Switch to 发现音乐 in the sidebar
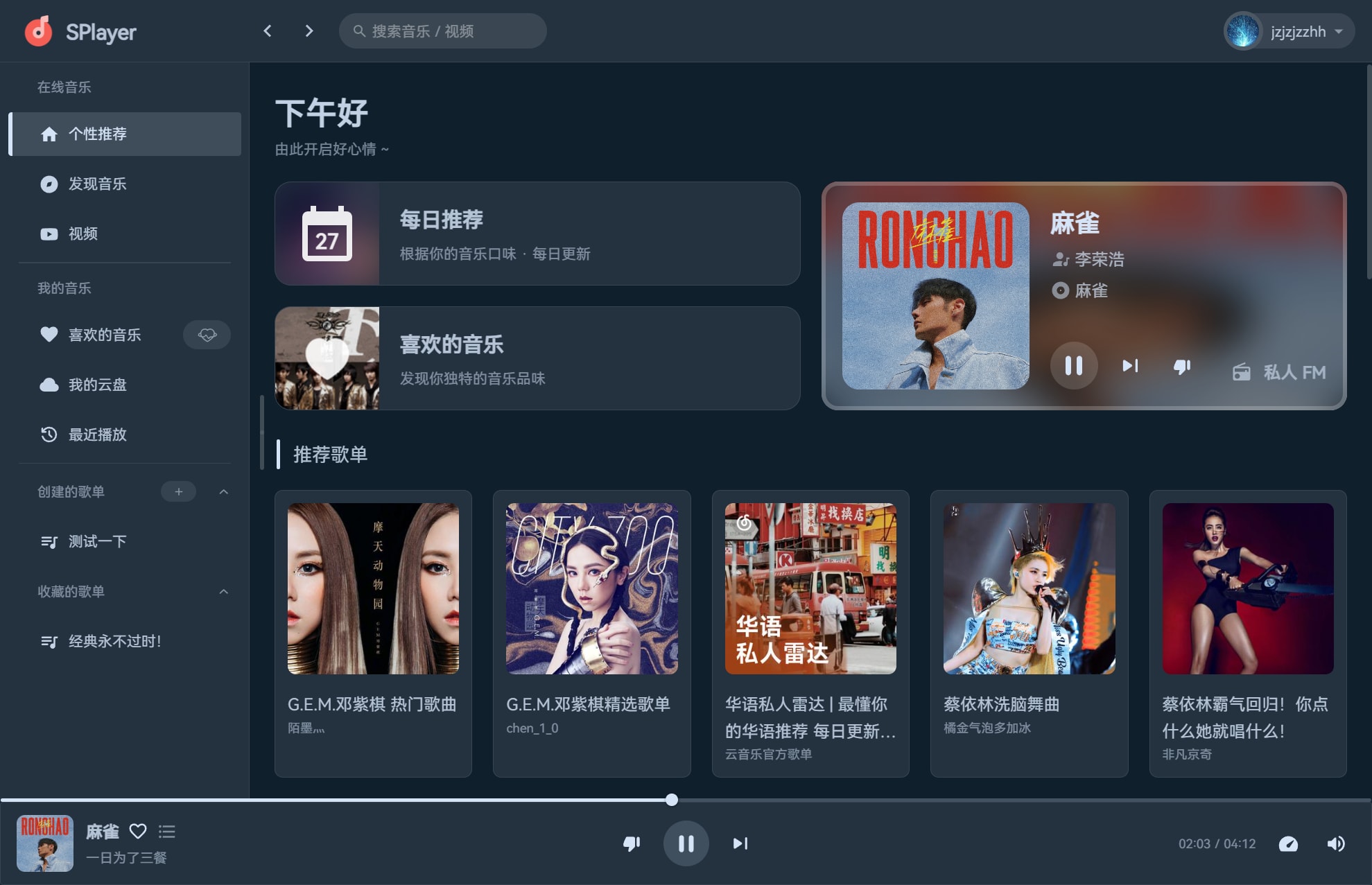Image resolution: width=1372 pixels, height=885 pixels. coord(97,184)
